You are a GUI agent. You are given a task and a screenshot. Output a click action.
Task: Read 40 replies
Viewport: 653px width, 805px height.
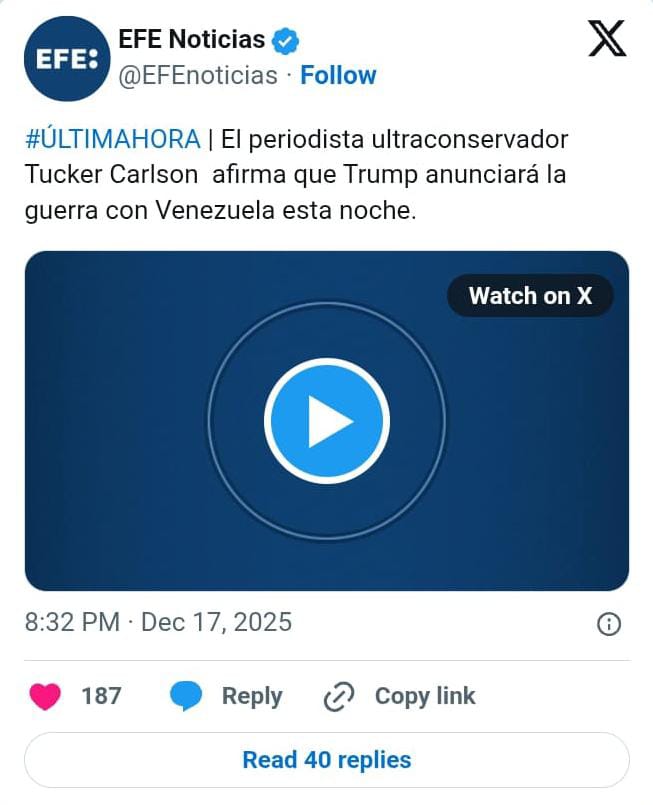pos(326,760)
